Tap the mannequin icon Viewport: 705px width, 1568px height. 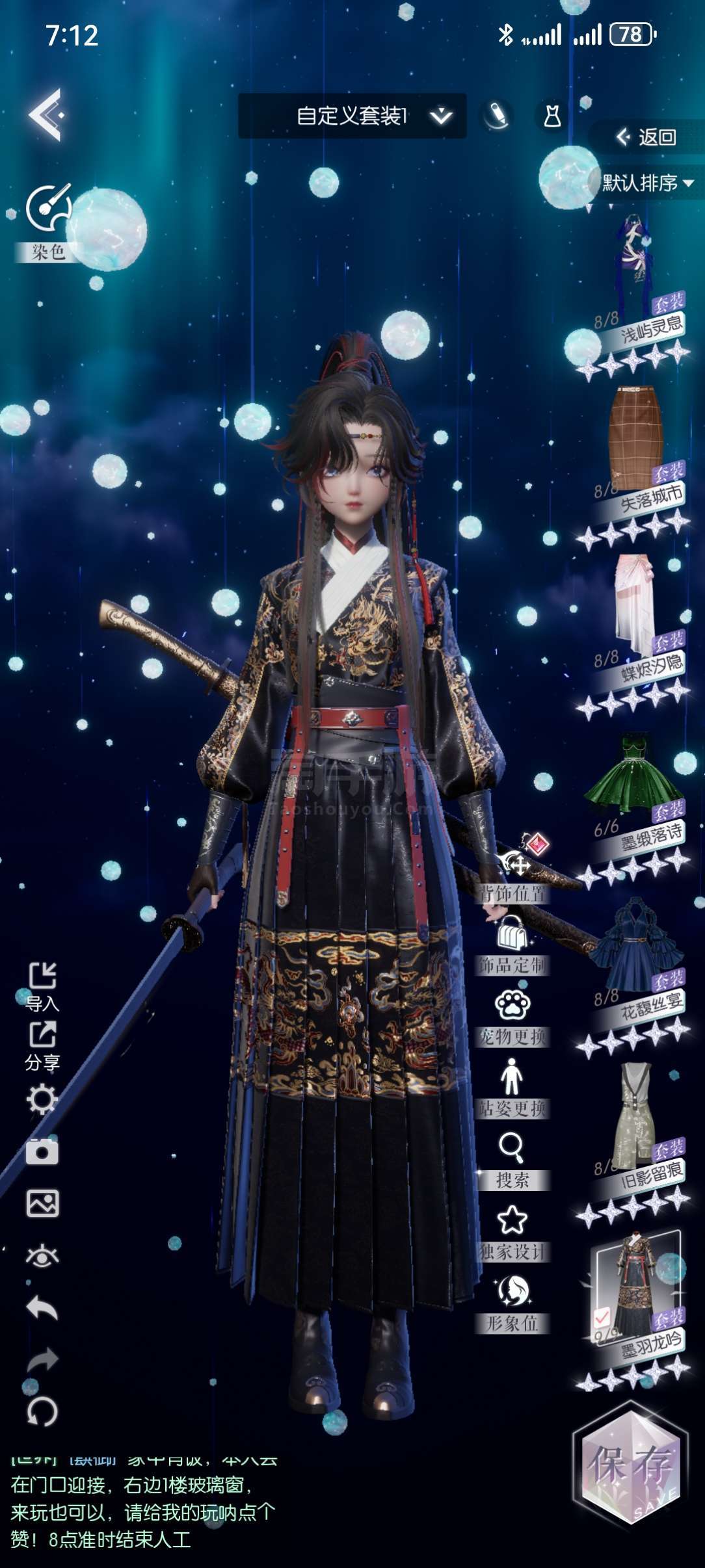click(x=552, y=116)
